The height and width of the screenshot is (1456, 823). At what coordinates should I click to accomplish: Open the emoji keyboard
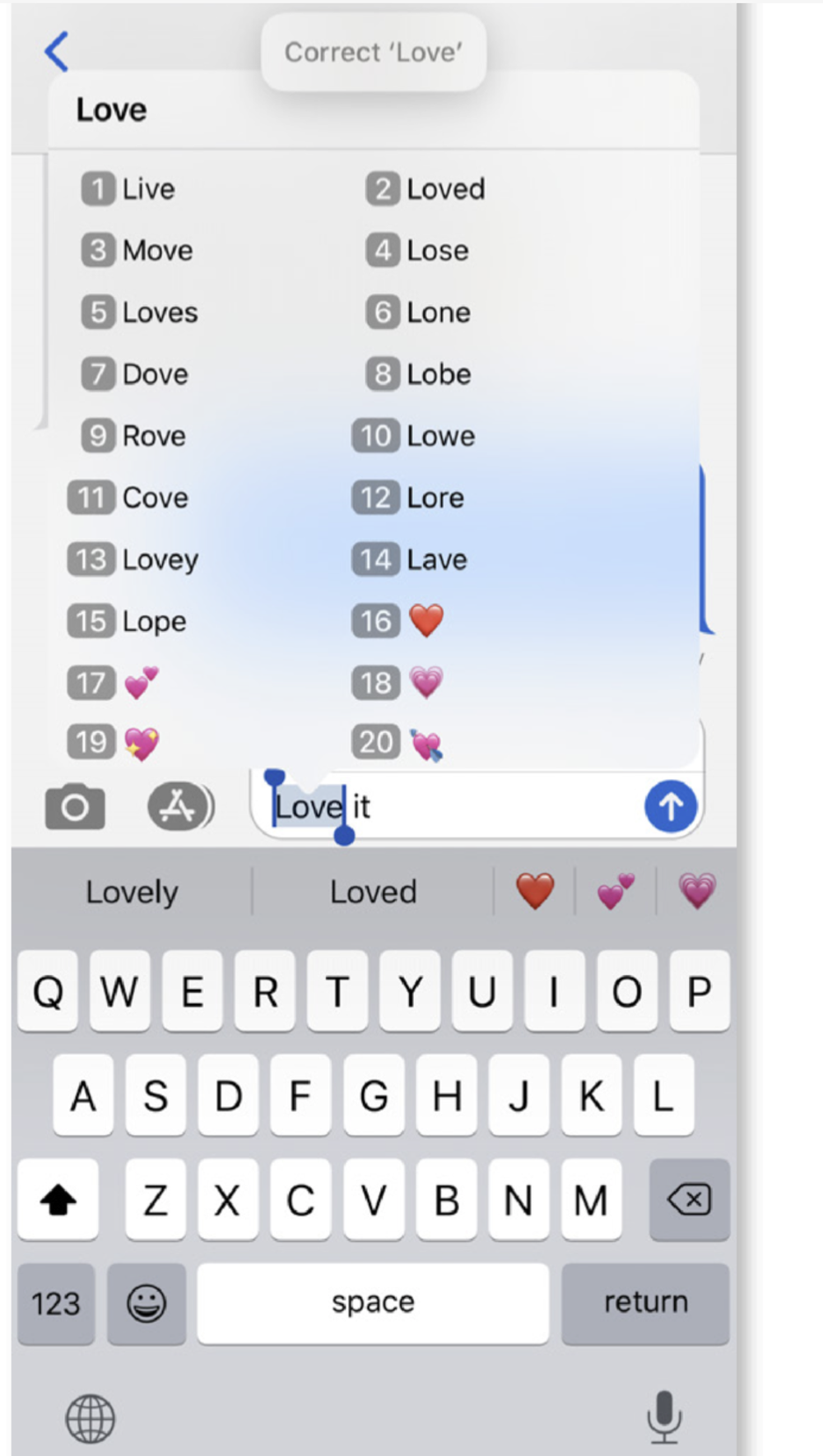point(146,1303)
